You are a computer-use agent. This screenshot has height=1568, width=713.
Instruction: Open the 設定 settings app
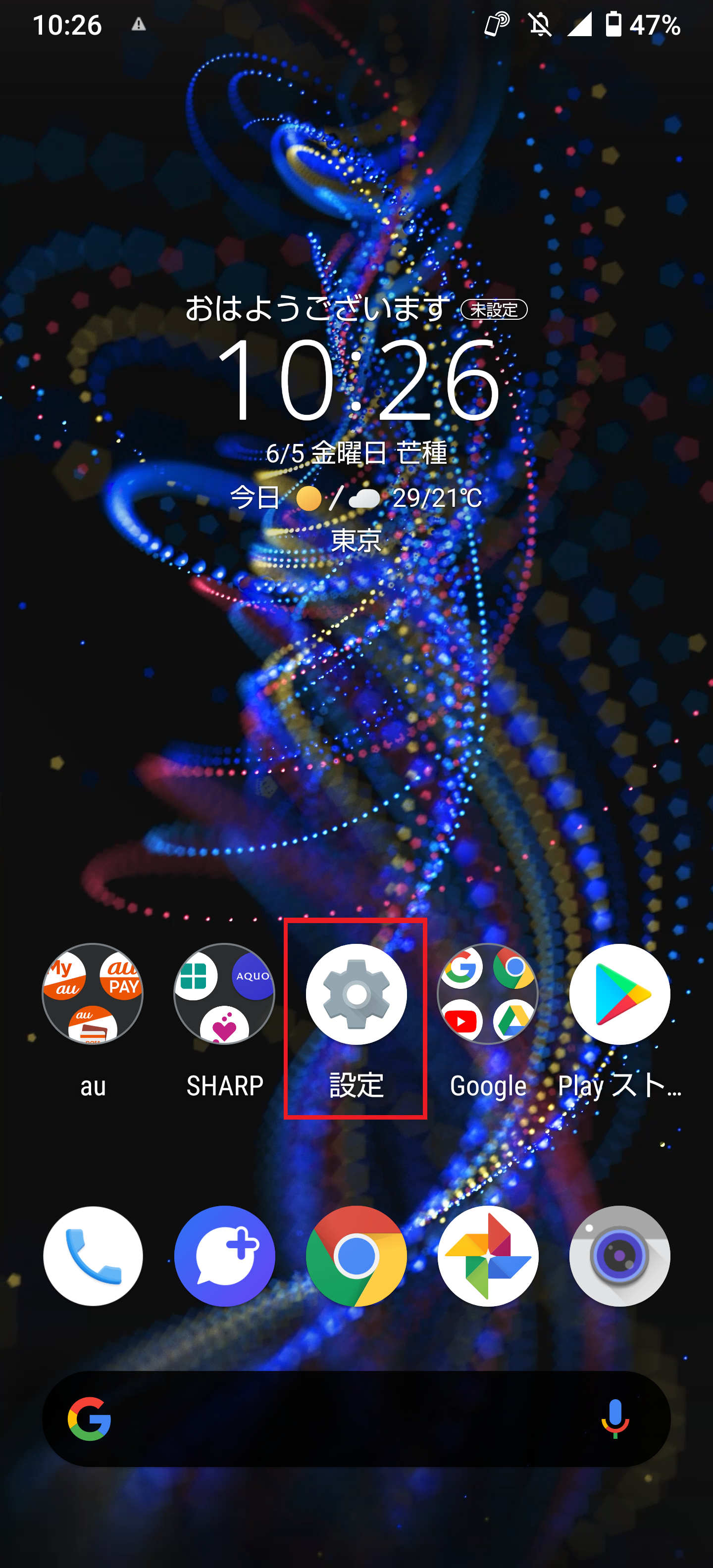356,995
